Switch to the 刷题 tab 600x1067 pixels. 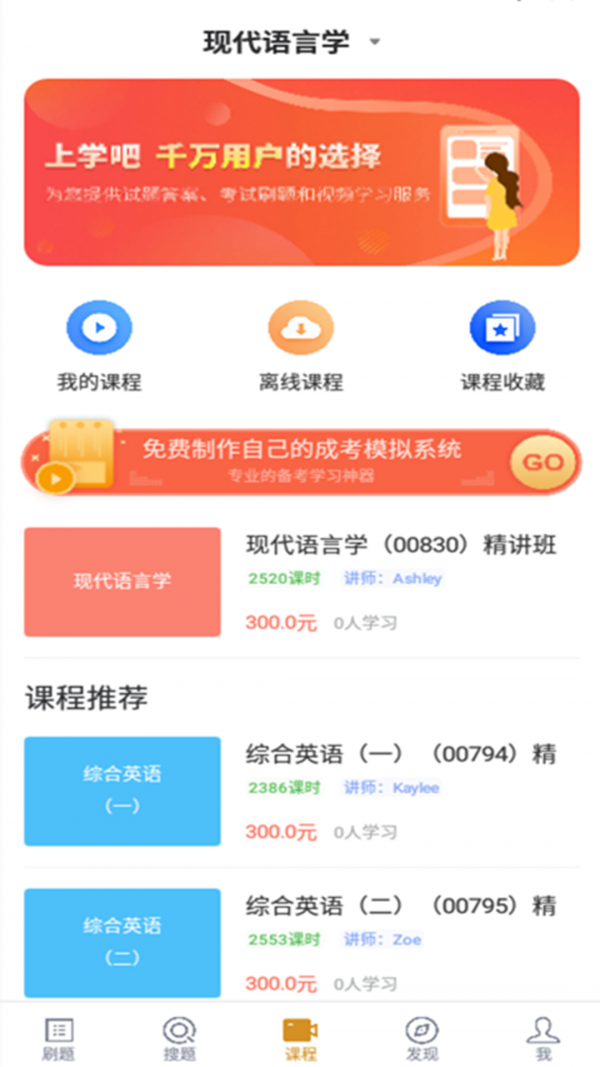click(60, 1038)
